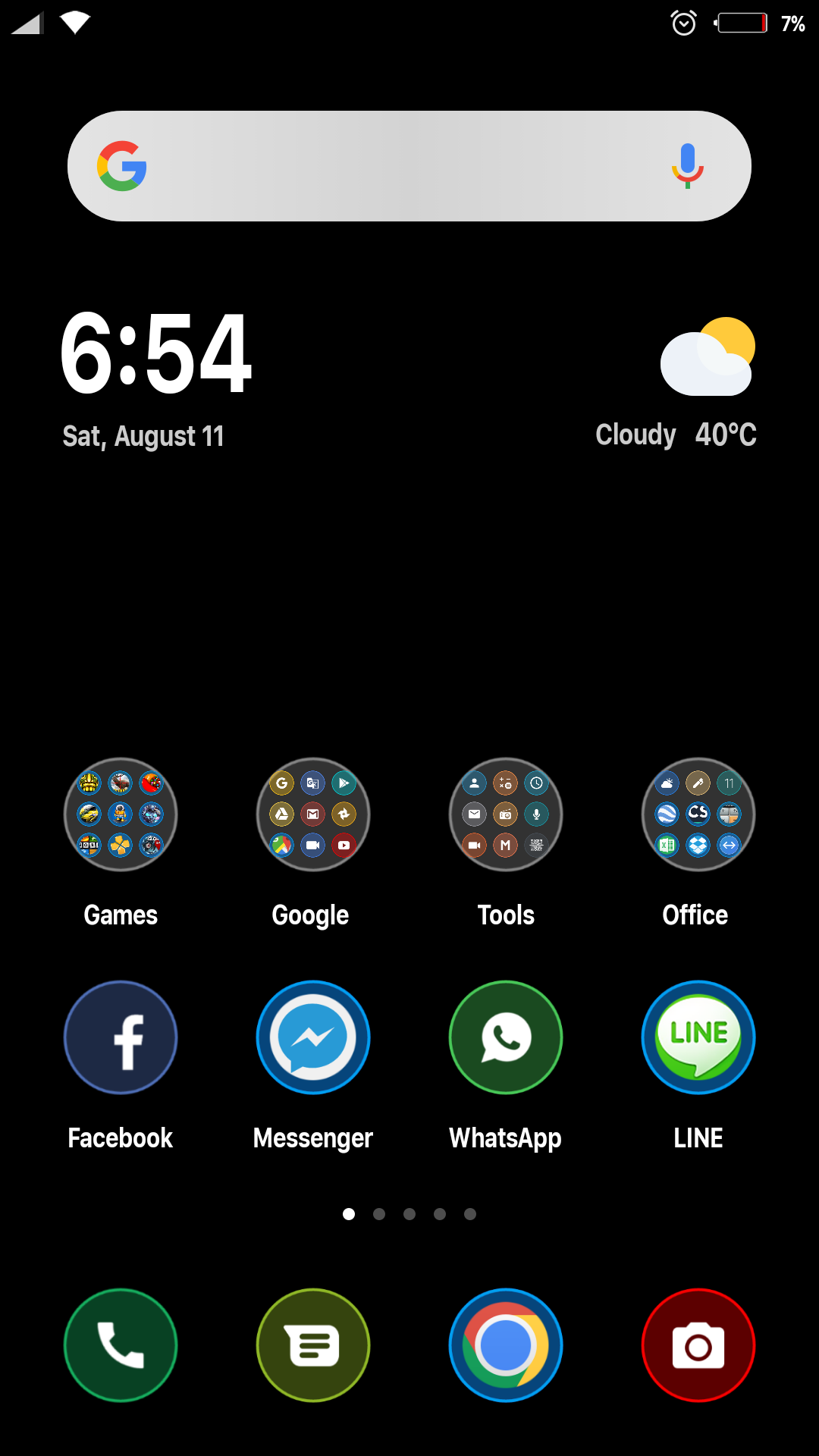Open the Messages app in the dock
This screenshot has width=819, height=1456.
coord(313,1345)
